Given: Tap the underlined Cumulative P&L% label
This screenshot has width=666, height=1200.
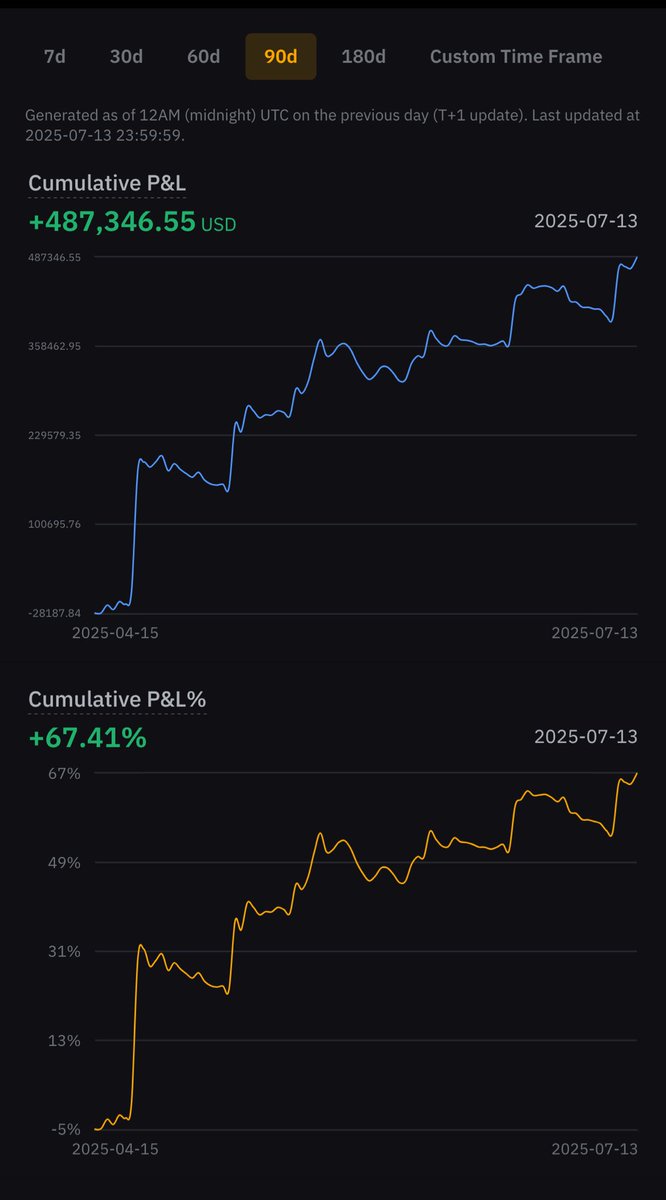Looking at the screenshot, I should tap(117, 700).
